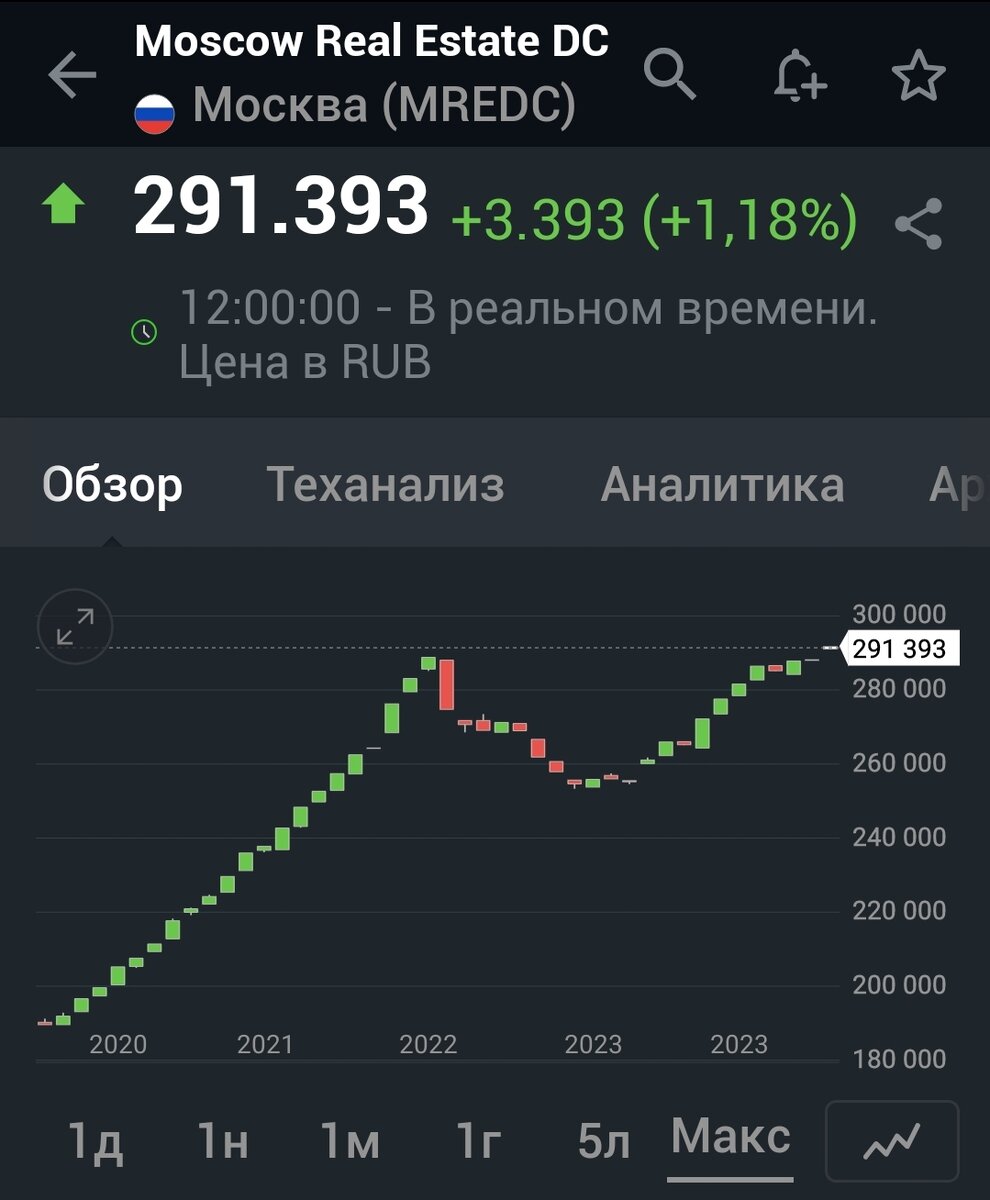The height and width of the screenshot is (1200, 990).
Task: Open the search magnifier icon
Action: point(669,75)
